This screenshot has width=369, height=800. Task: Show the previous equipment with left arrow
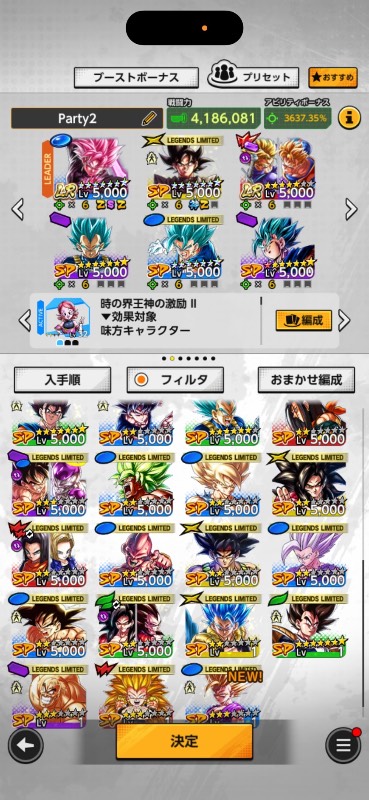(x=24, y=320)
